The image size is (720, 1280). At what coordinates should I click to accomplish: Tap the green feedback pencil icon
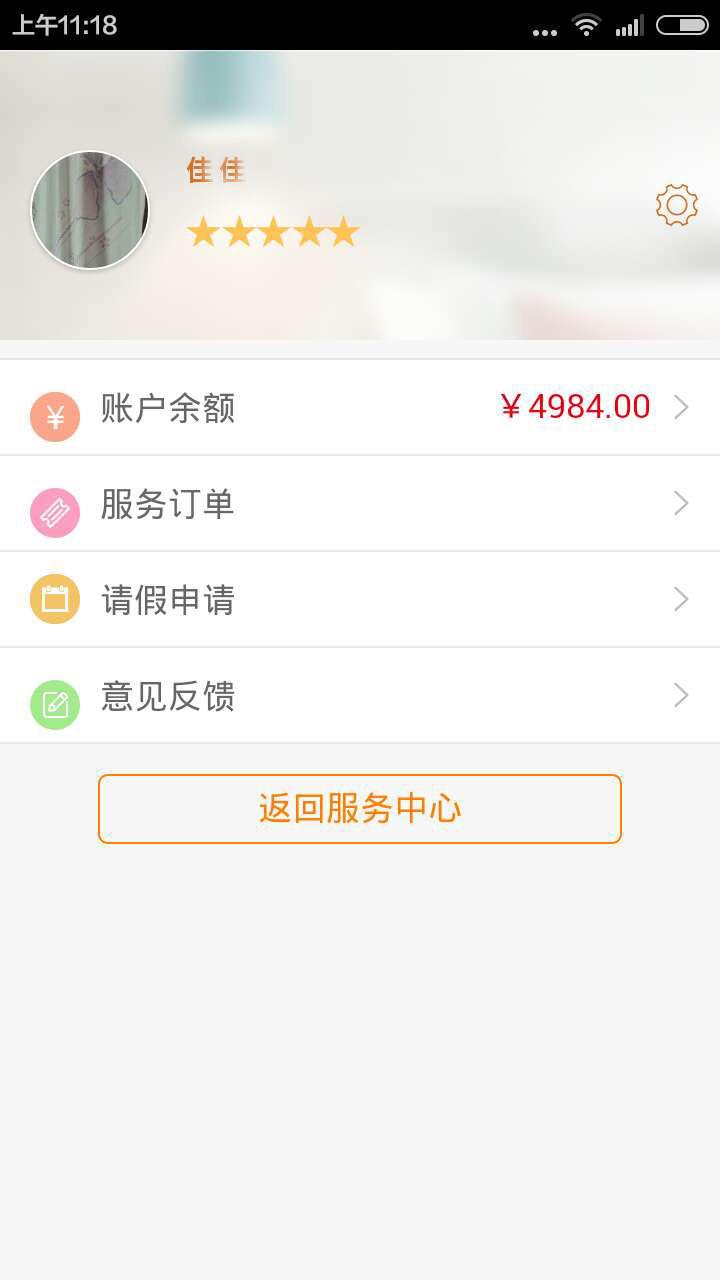pos(55,704)
